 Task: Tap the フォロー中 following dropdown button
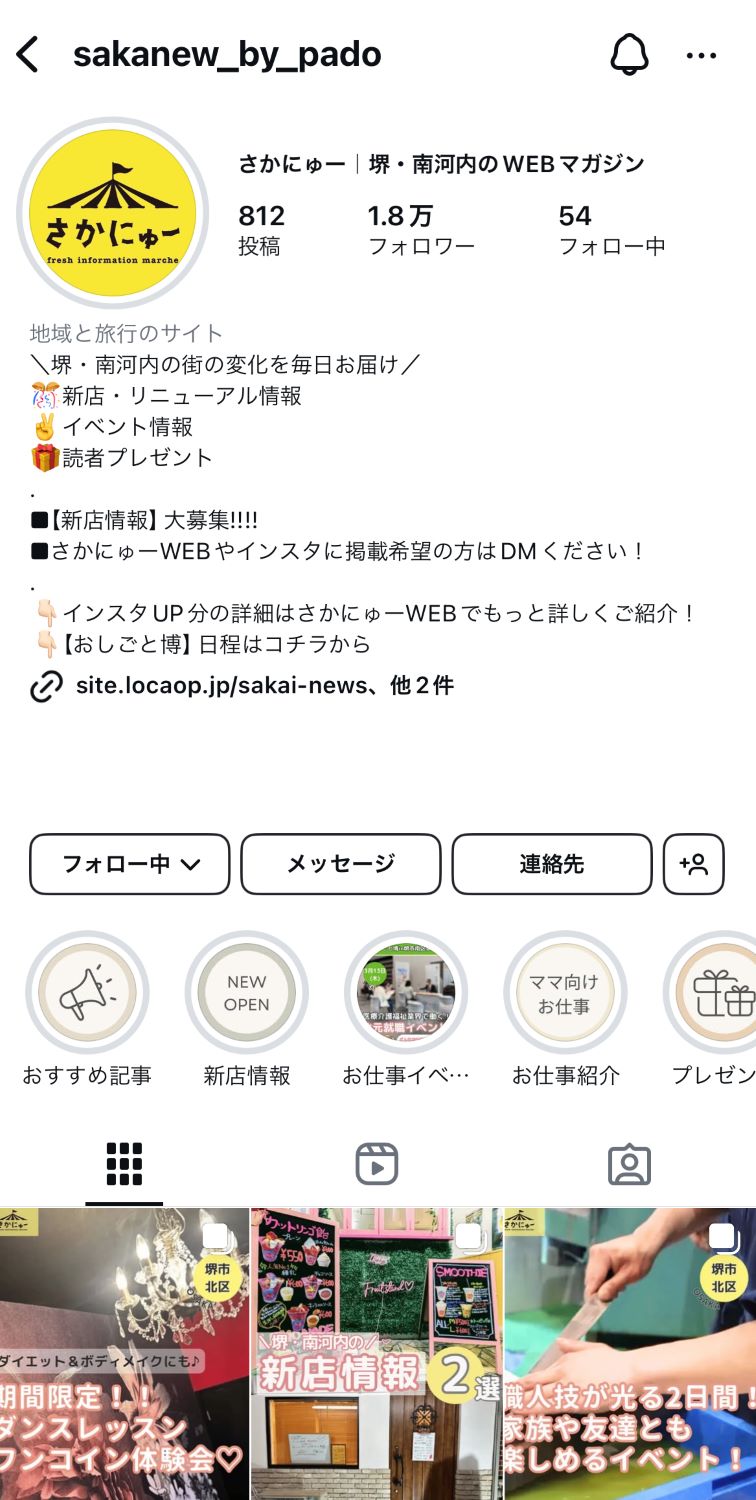pyautogui.click(x=130, y=864)
